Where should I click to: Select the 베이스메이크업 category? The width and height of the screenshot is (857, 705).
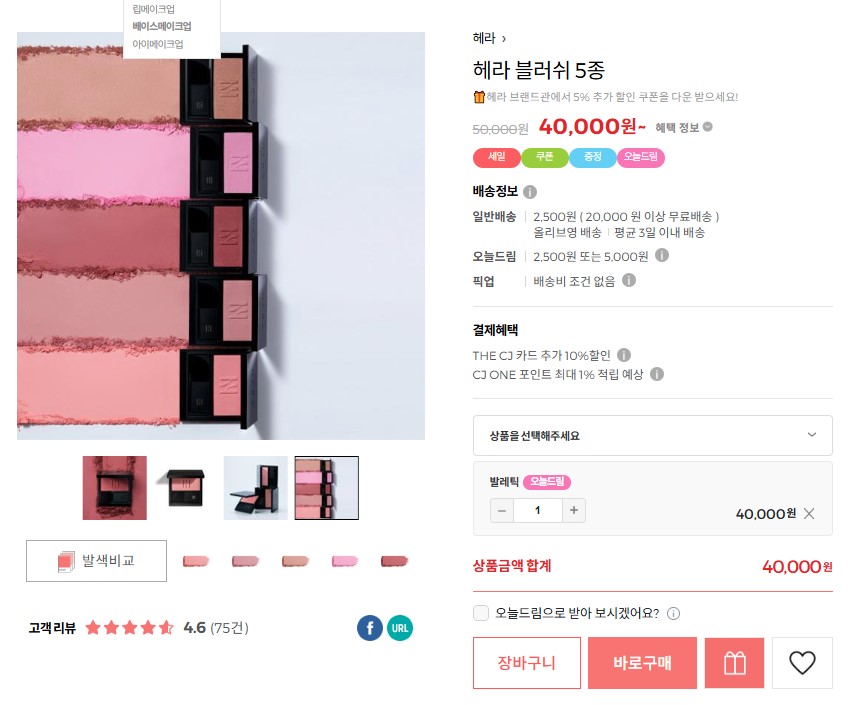pos(162,26)
